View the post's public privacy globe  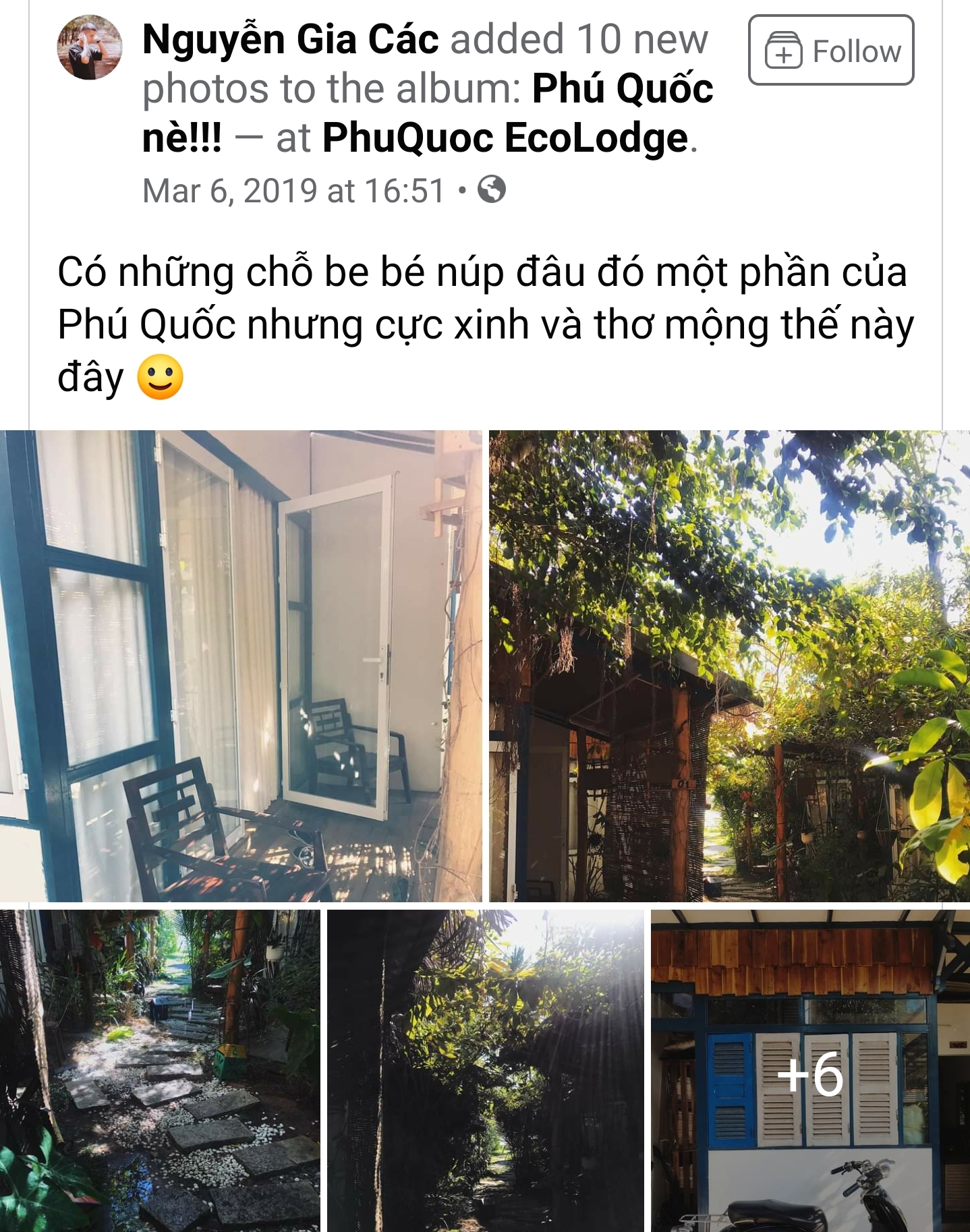491,189
